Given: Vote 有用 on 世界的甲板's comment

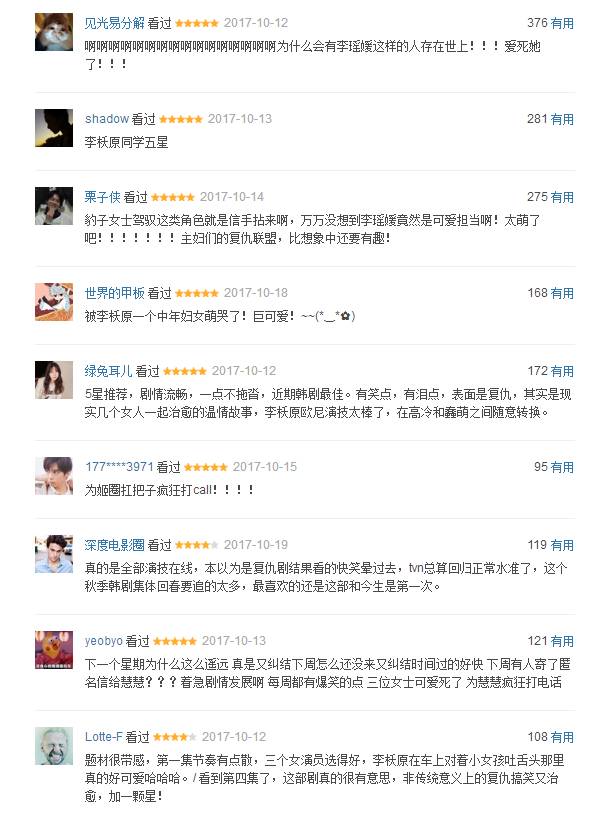Looking at the screenshot, I should pos(562,293).
